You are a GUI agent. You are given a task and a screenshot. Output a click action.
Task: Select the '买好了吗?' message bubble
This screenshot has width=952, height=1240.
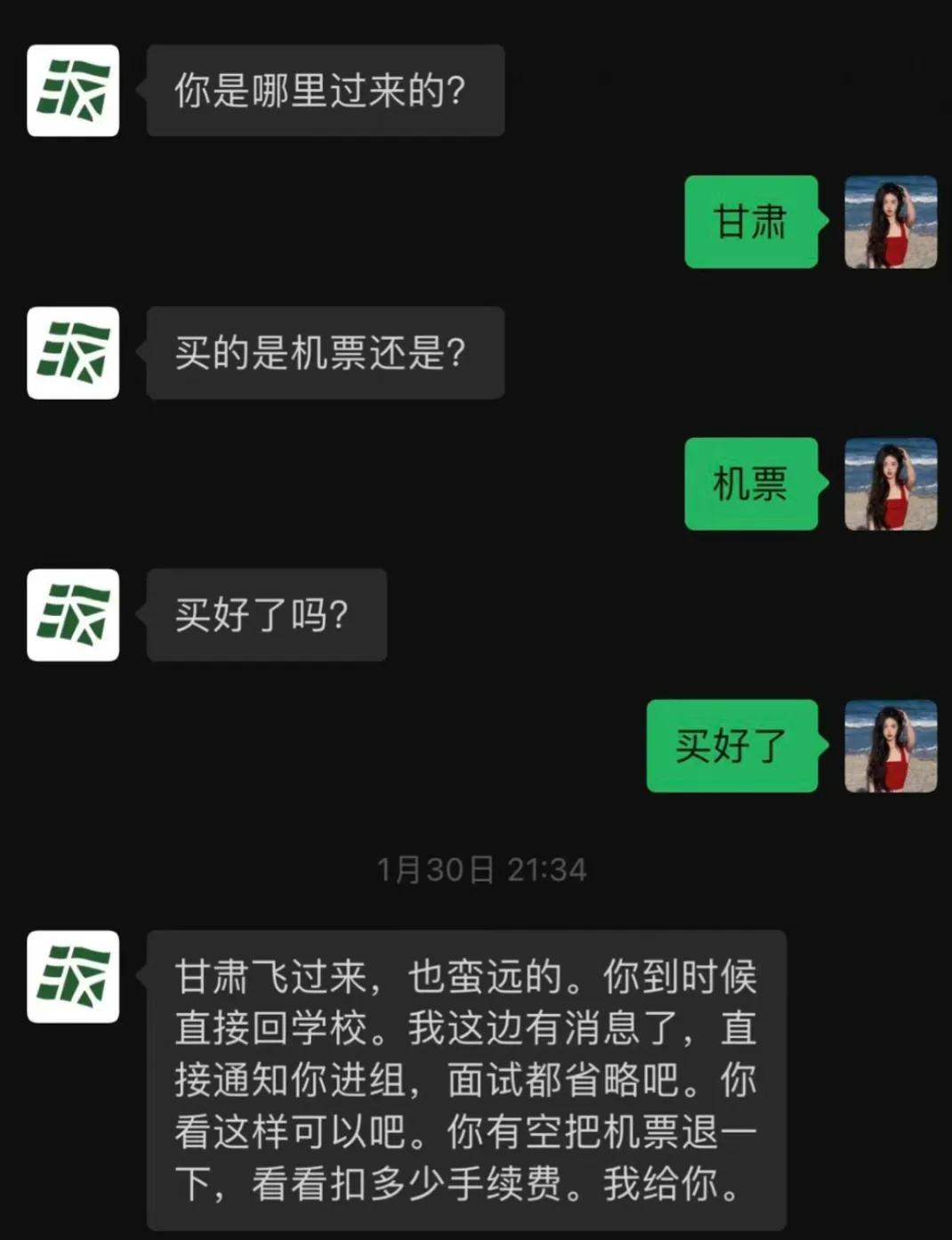[x=265, y=614]
